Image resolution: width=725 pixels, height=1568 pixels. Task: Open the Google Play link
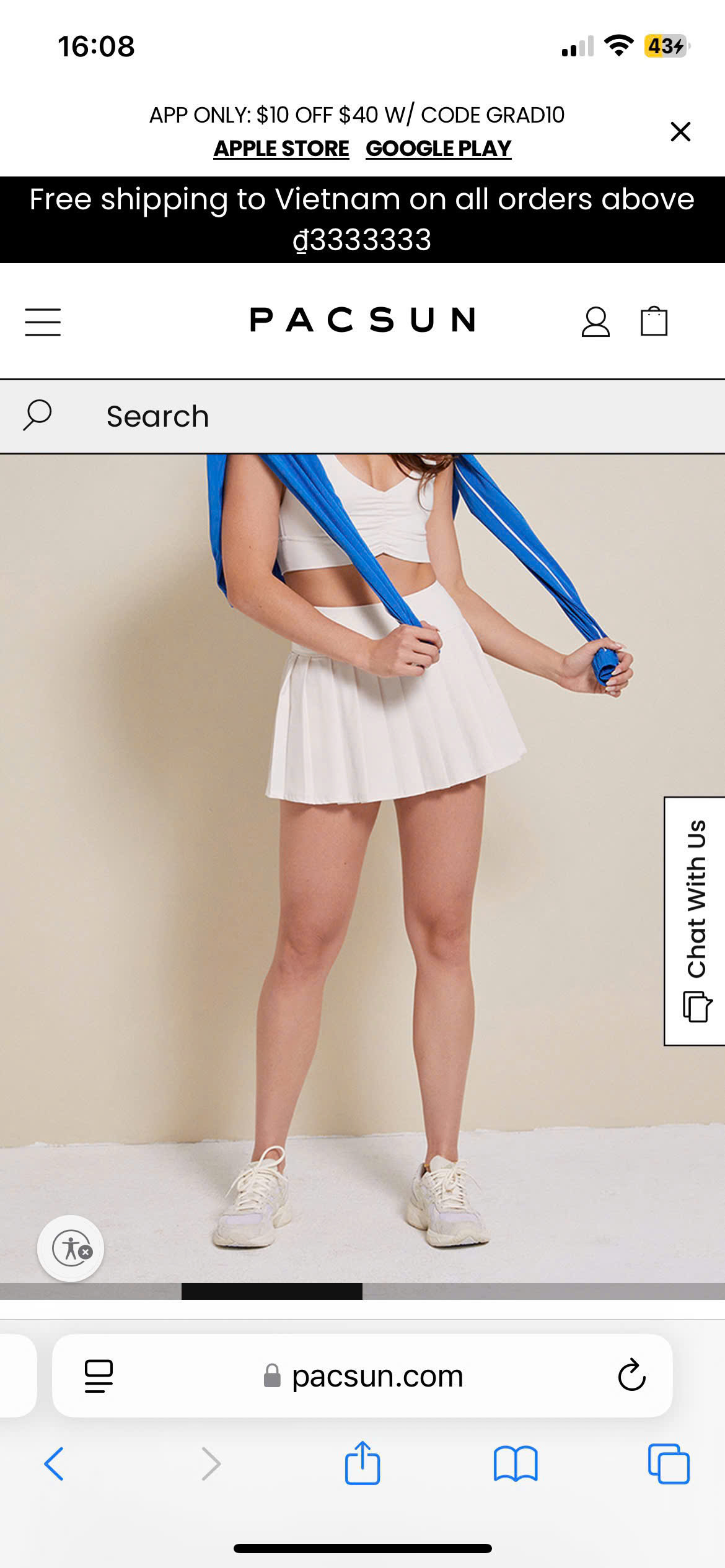tap(438, 149)
